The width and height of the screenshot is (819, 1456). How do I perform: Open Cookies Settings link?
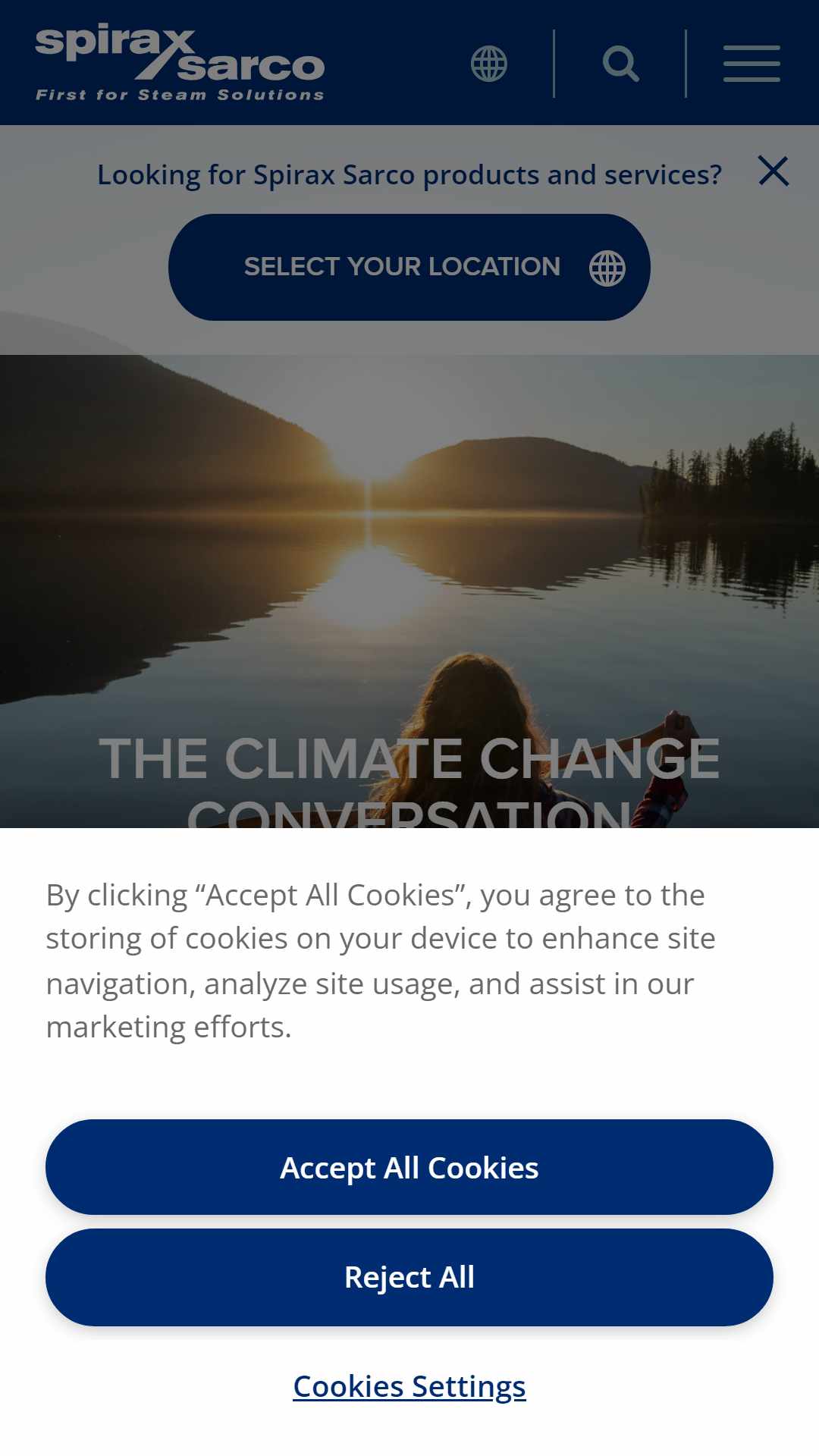pos(409,1386)
